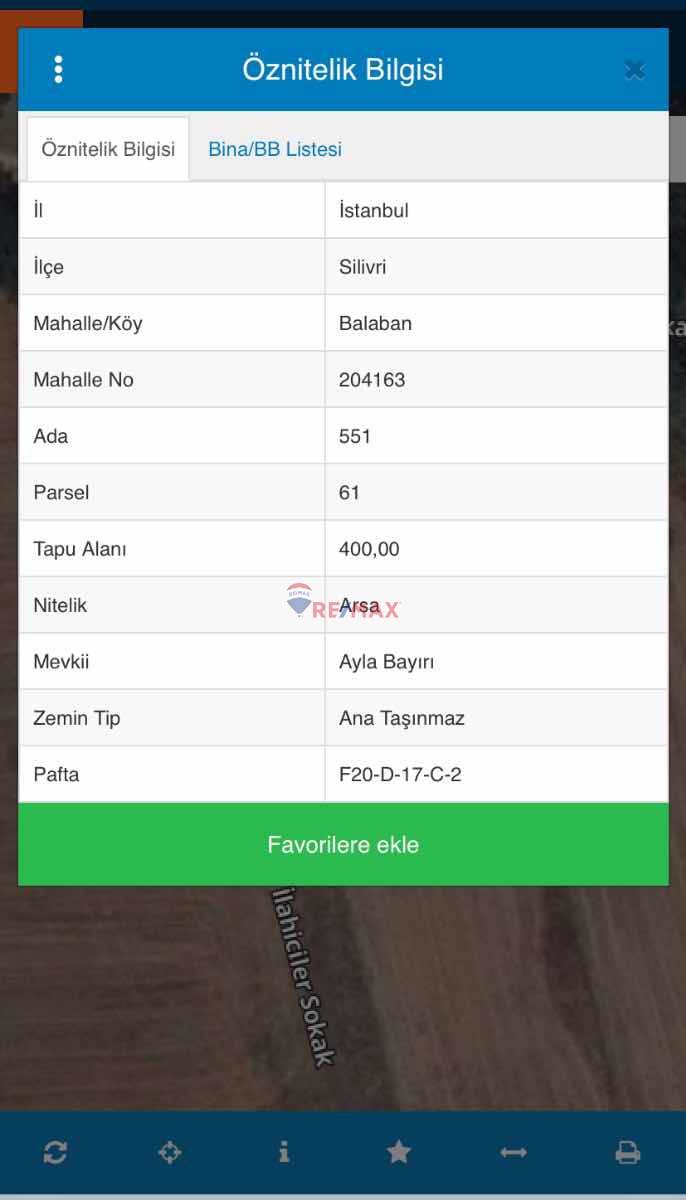This screenshot has width=686, height=1200.
Task: Switch to the Bina/BB Listesi tab
Action: point(275,149)
